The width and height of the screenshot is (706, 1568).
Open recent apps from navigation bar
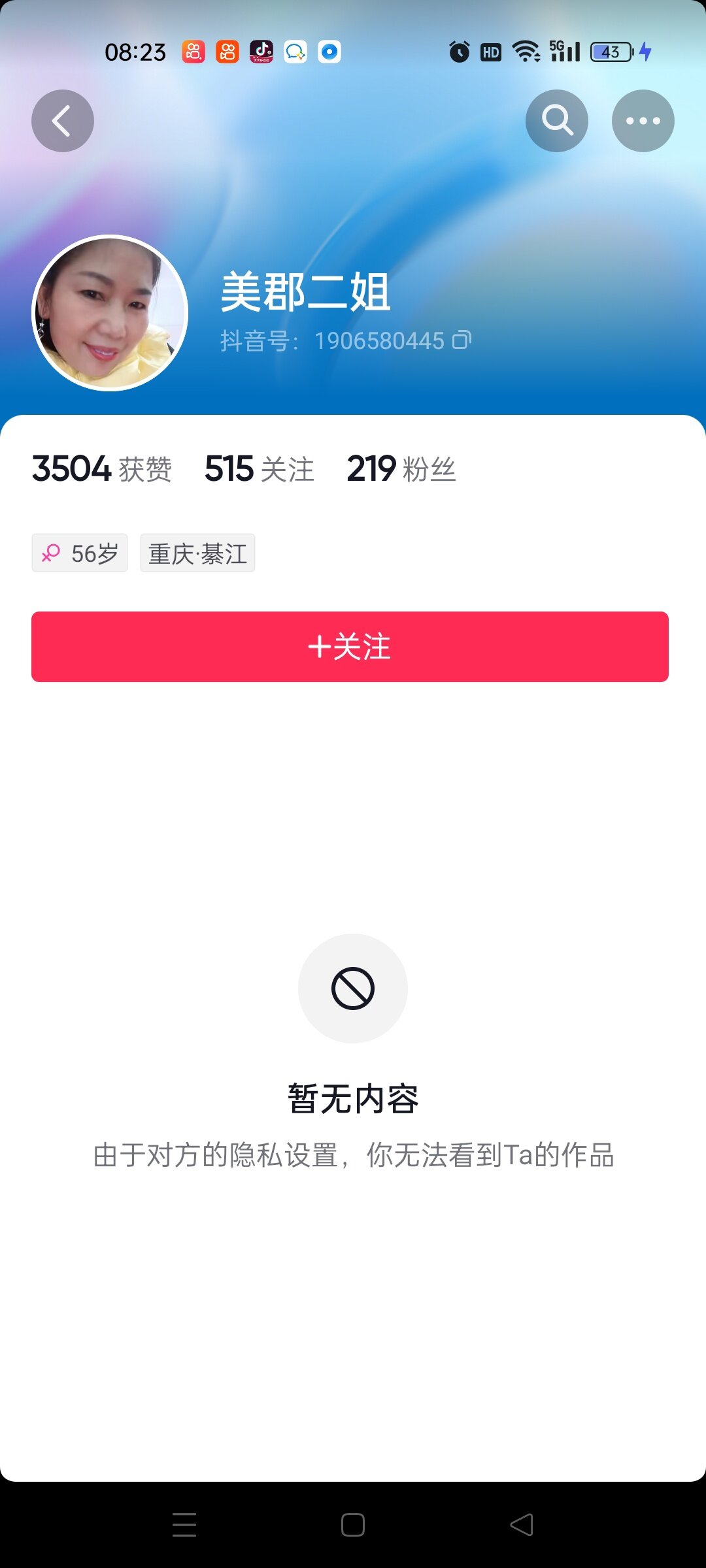(x=184, y=1525)
